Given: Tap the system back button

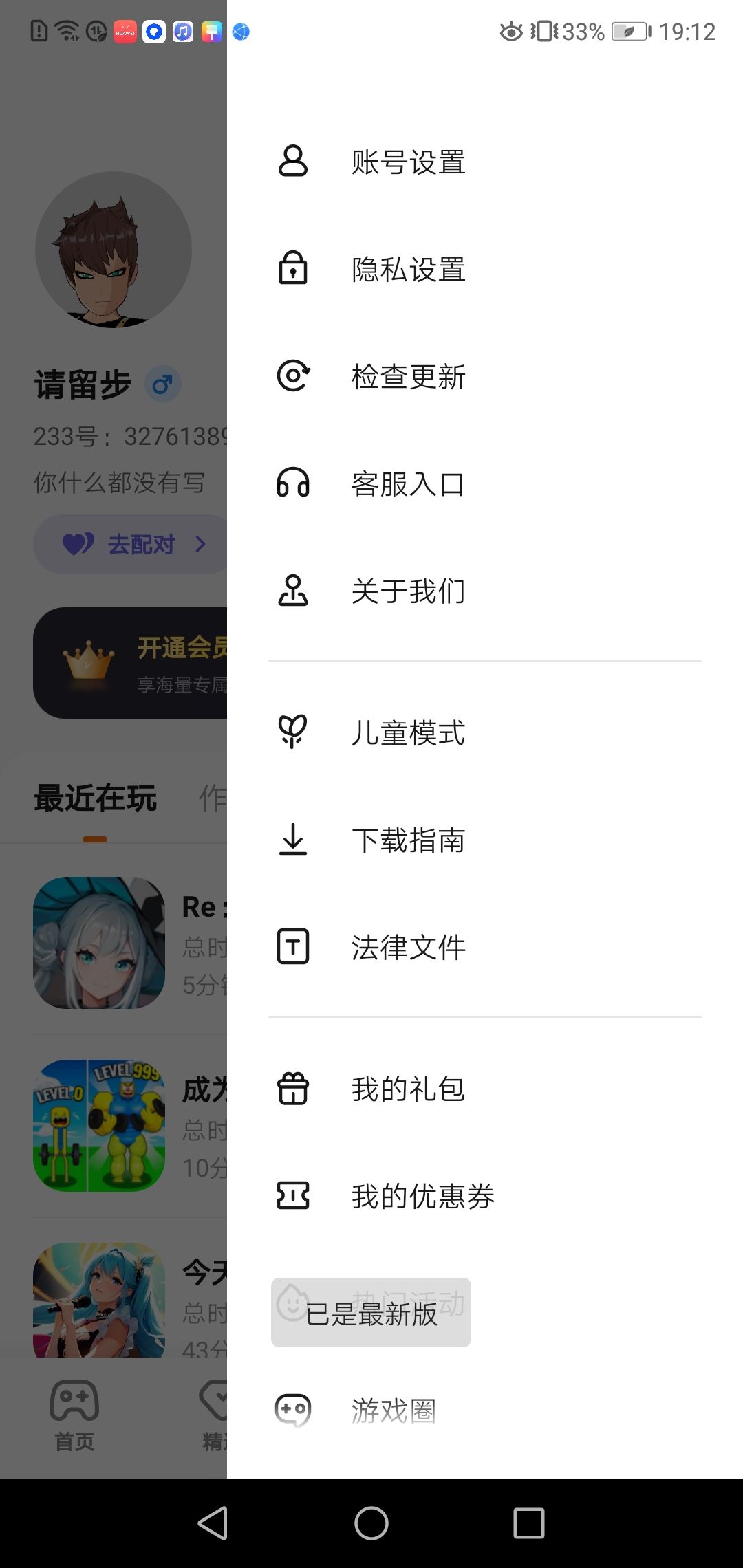Looking at the screenshot, I should [x=213, y=1523].
